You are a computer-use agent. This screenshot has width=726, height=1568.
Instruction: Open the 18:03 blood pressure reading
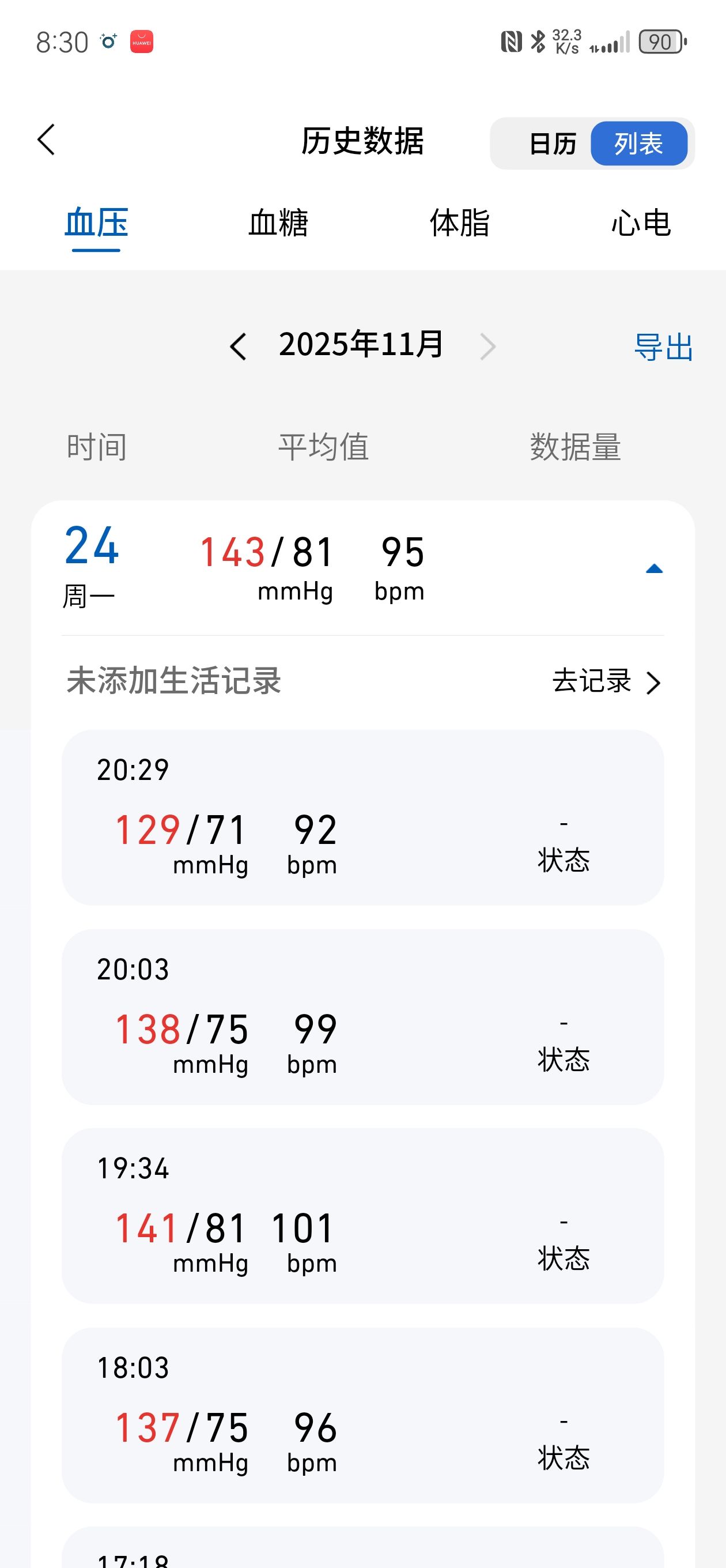tap(362, 1415)
